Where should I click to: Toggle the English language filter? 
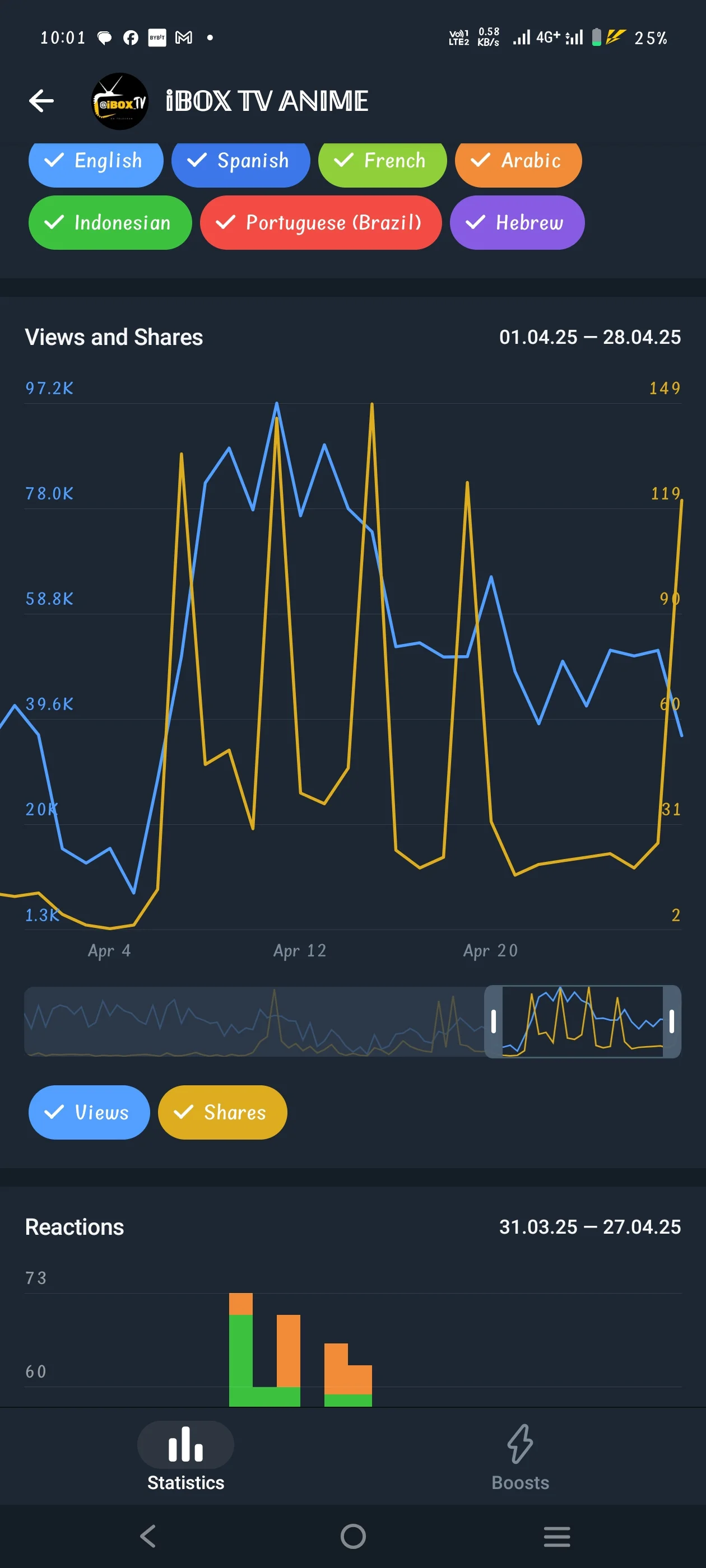(x=96, y=162)
